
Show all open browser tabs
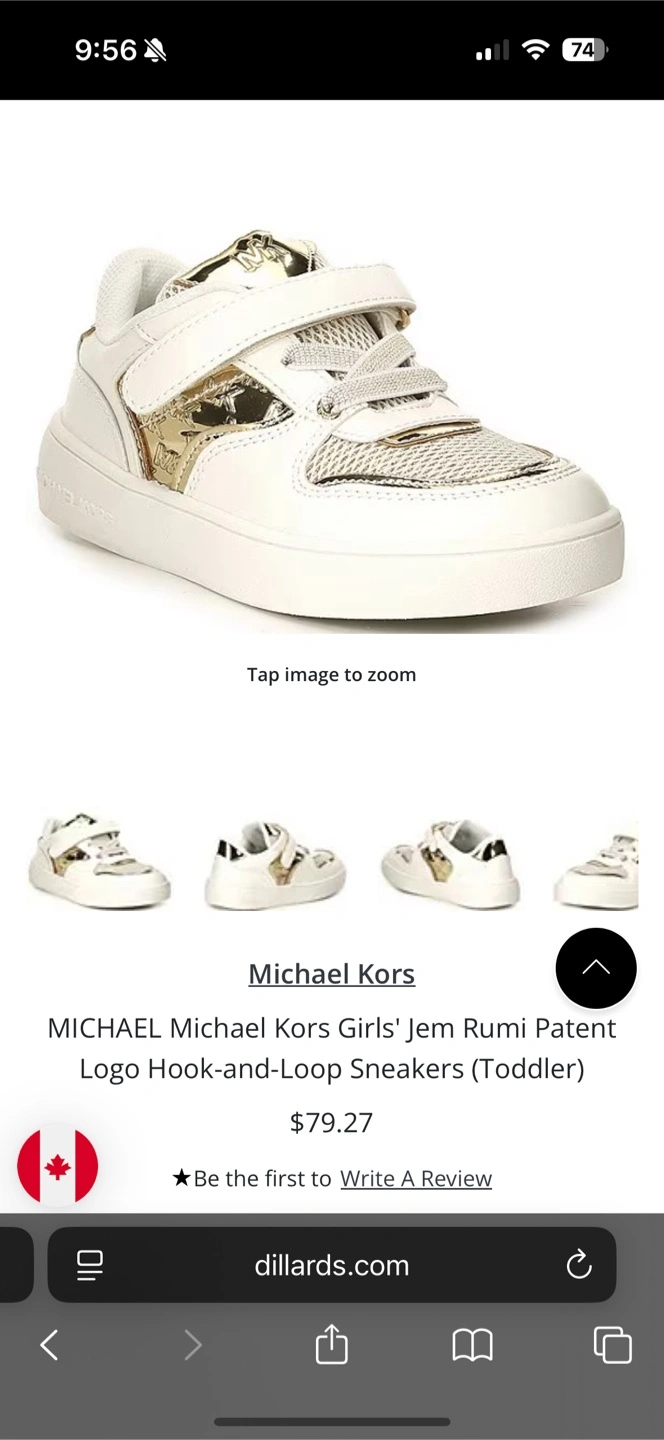pyautogui.click(x=612, y=1345)
